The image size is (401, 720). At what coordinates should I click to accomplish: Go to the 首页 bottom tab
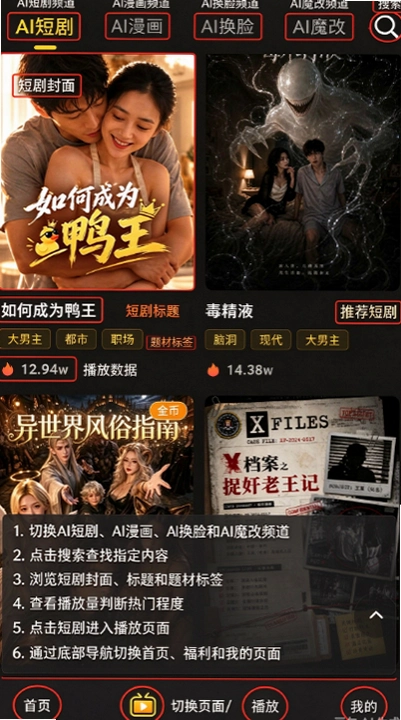pos(37,706)
